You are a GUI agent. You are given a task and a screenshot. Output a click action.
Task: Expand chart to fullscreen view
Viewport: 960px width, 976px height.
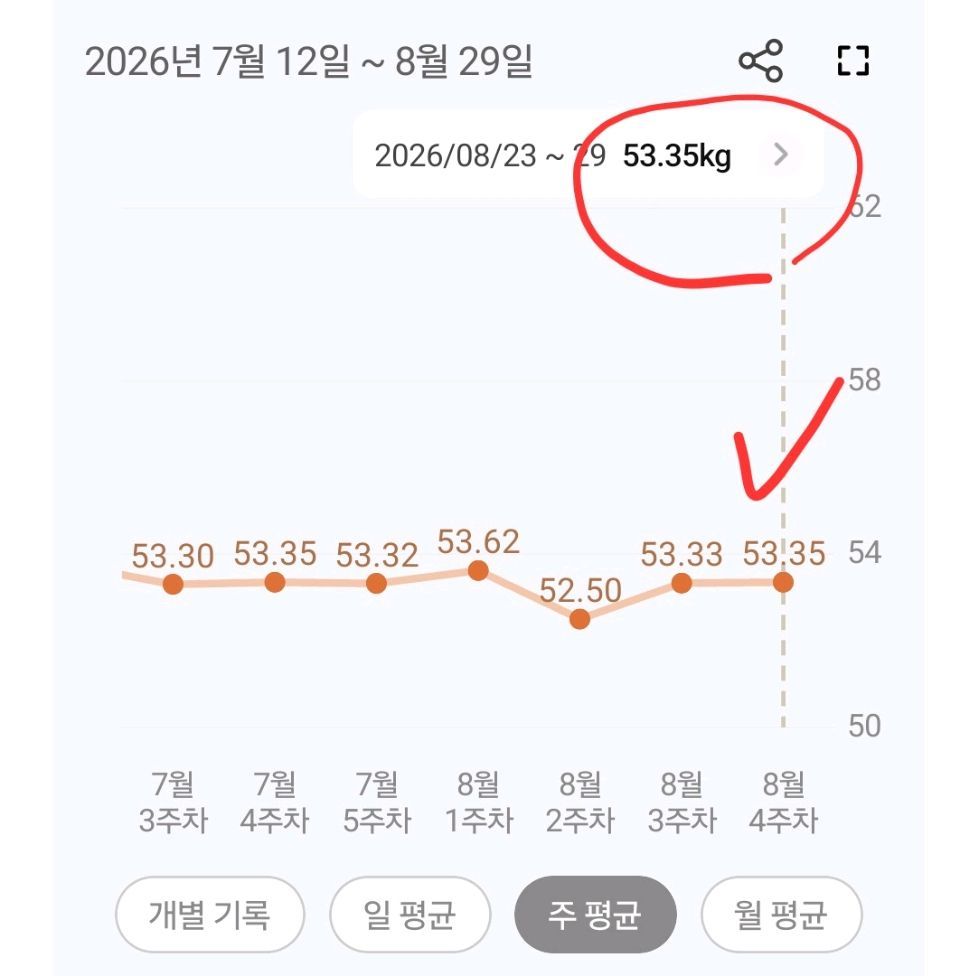point(852,61)
